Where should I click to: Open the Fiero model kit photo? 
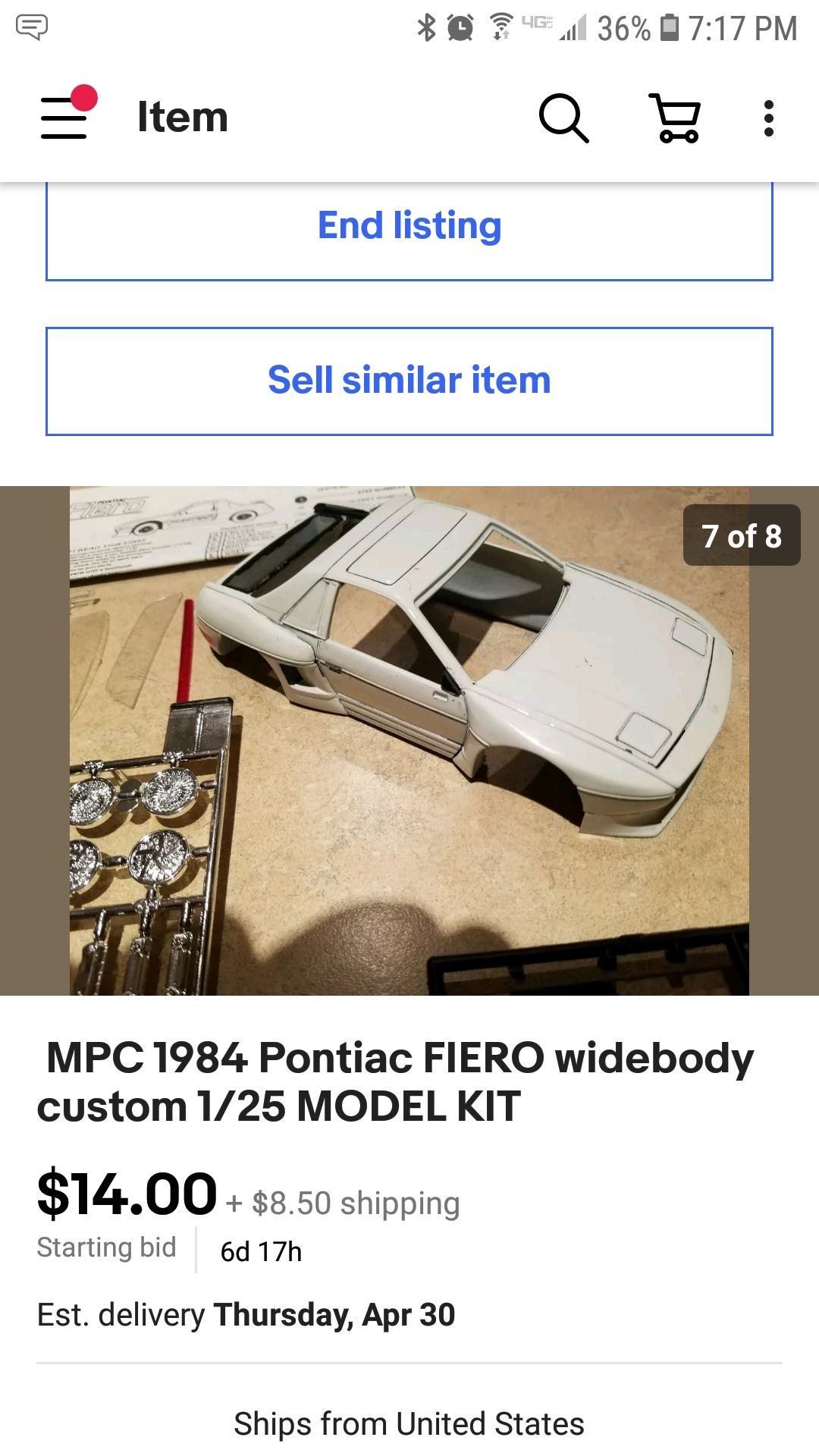pyautogui.click(x=409, y=740)
